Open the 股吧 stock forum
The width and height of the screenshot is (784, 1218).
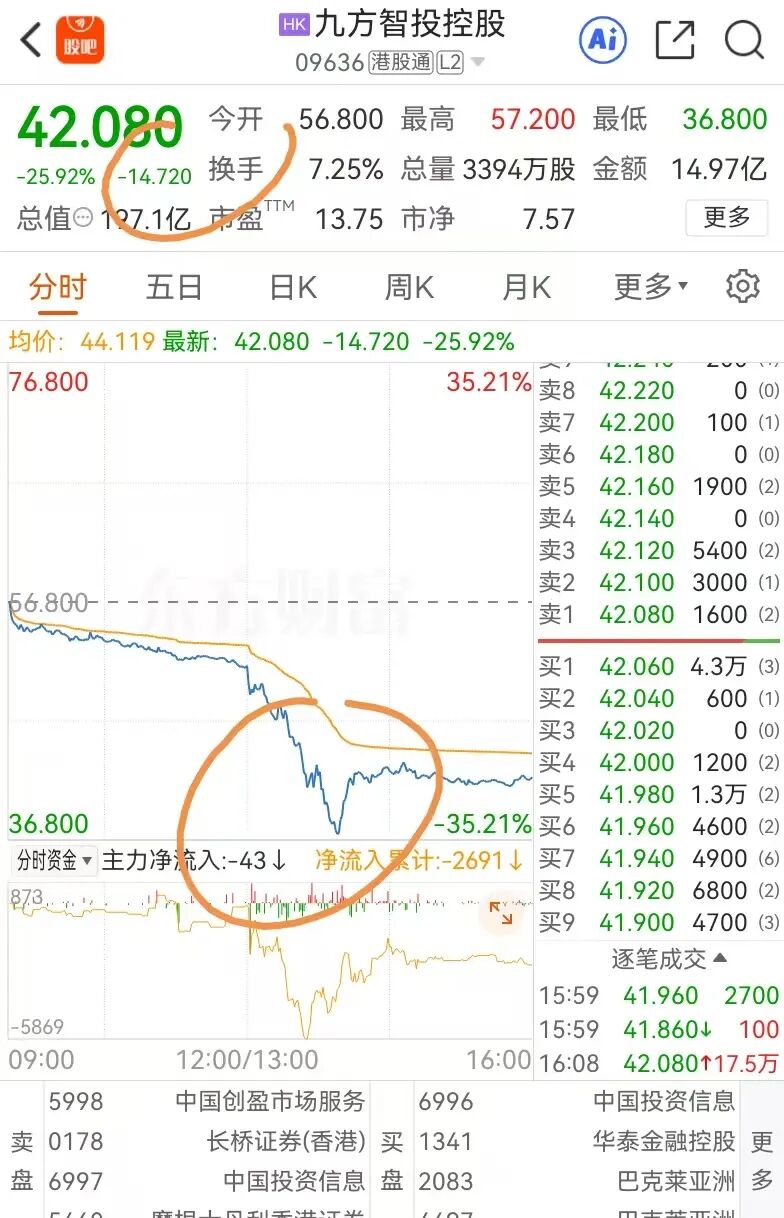[x=80, y=41]
